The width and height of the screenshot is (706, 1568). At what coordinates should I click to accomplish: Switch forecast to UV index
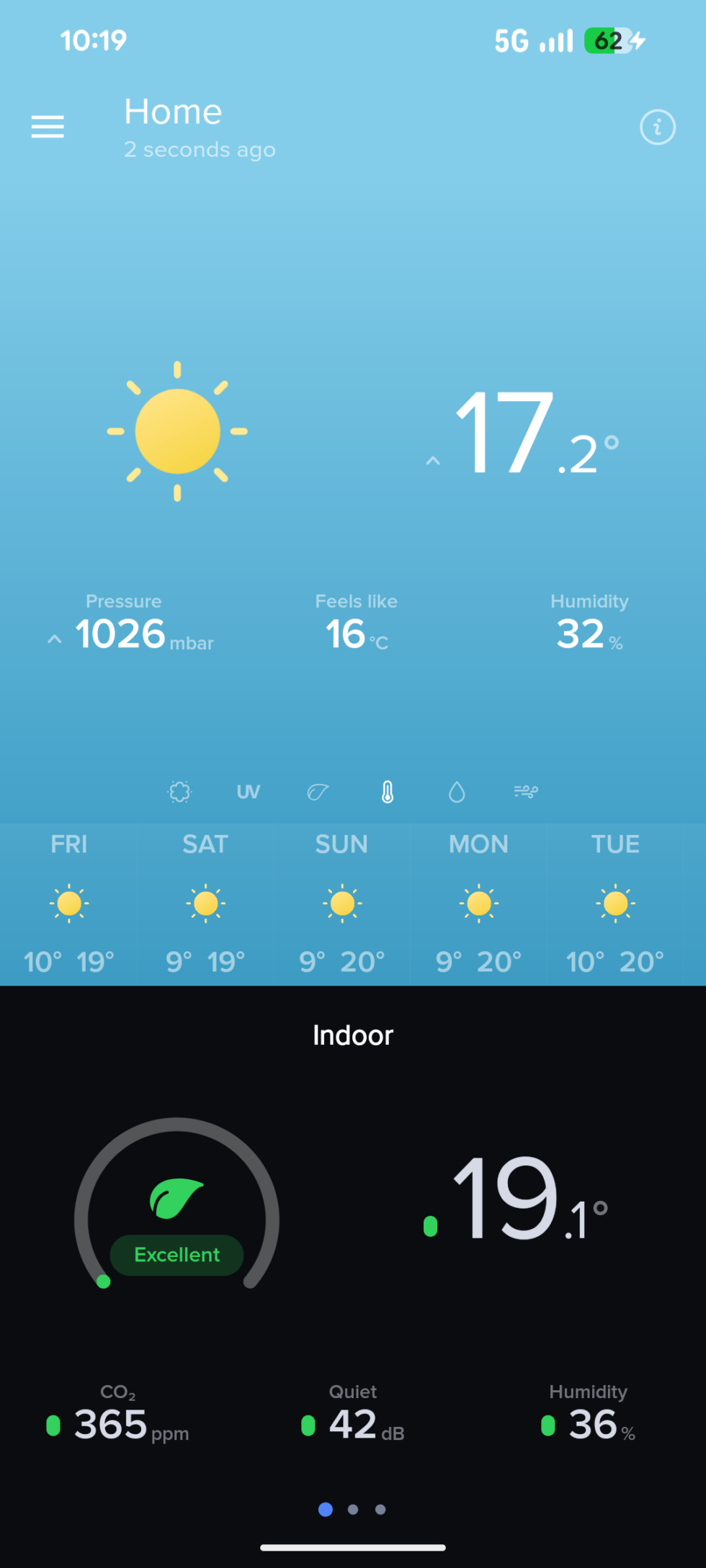(249, 792)
